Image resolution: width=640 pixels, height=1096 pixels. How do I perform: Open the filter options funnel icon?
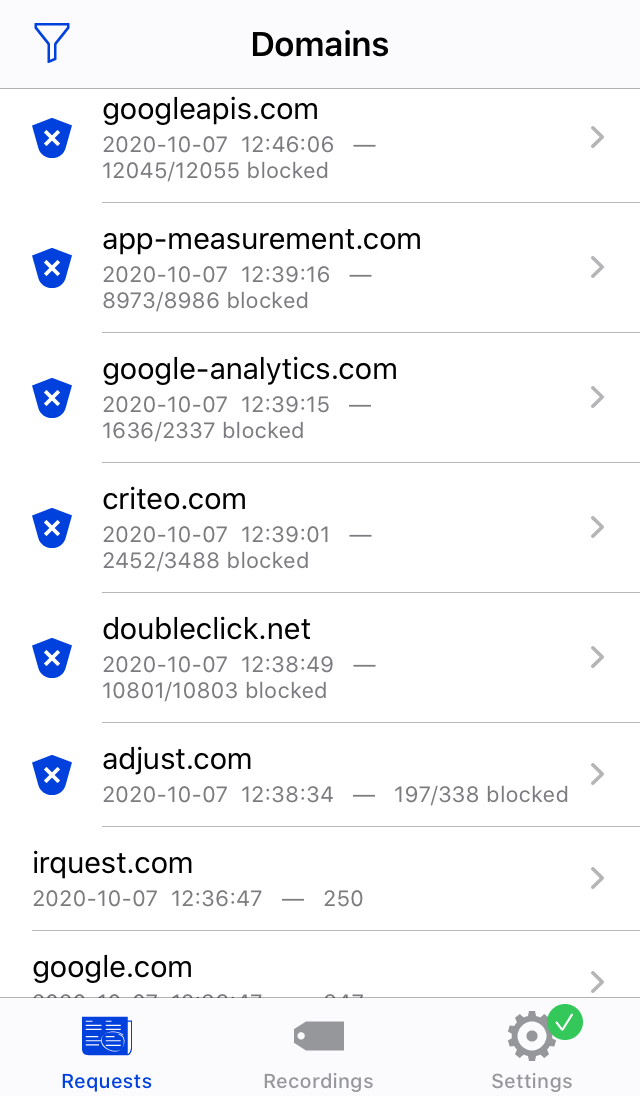52,43
